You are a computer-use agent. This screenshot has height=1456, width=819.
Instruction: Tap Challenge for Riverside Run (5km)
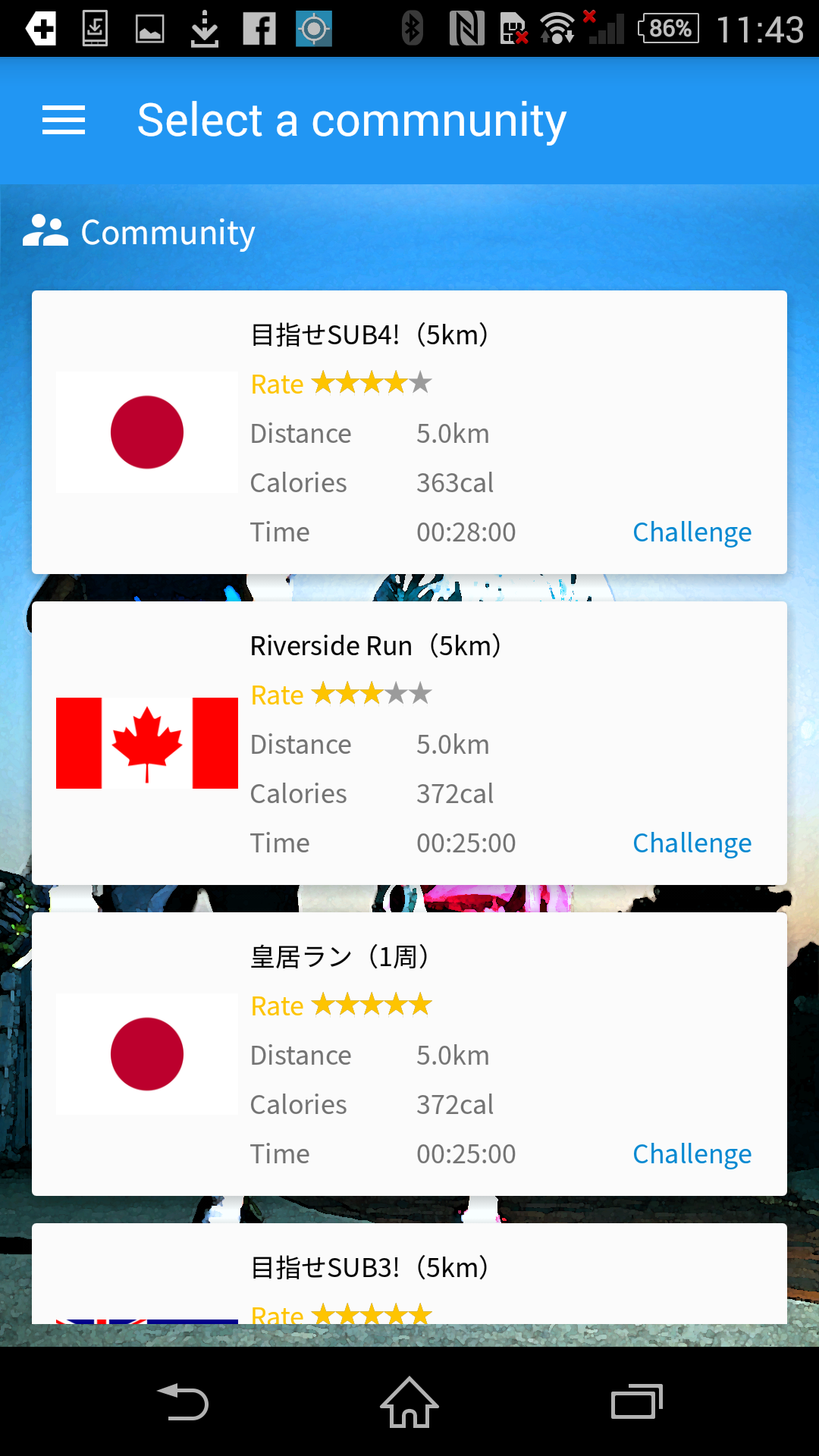pos(692,843)
